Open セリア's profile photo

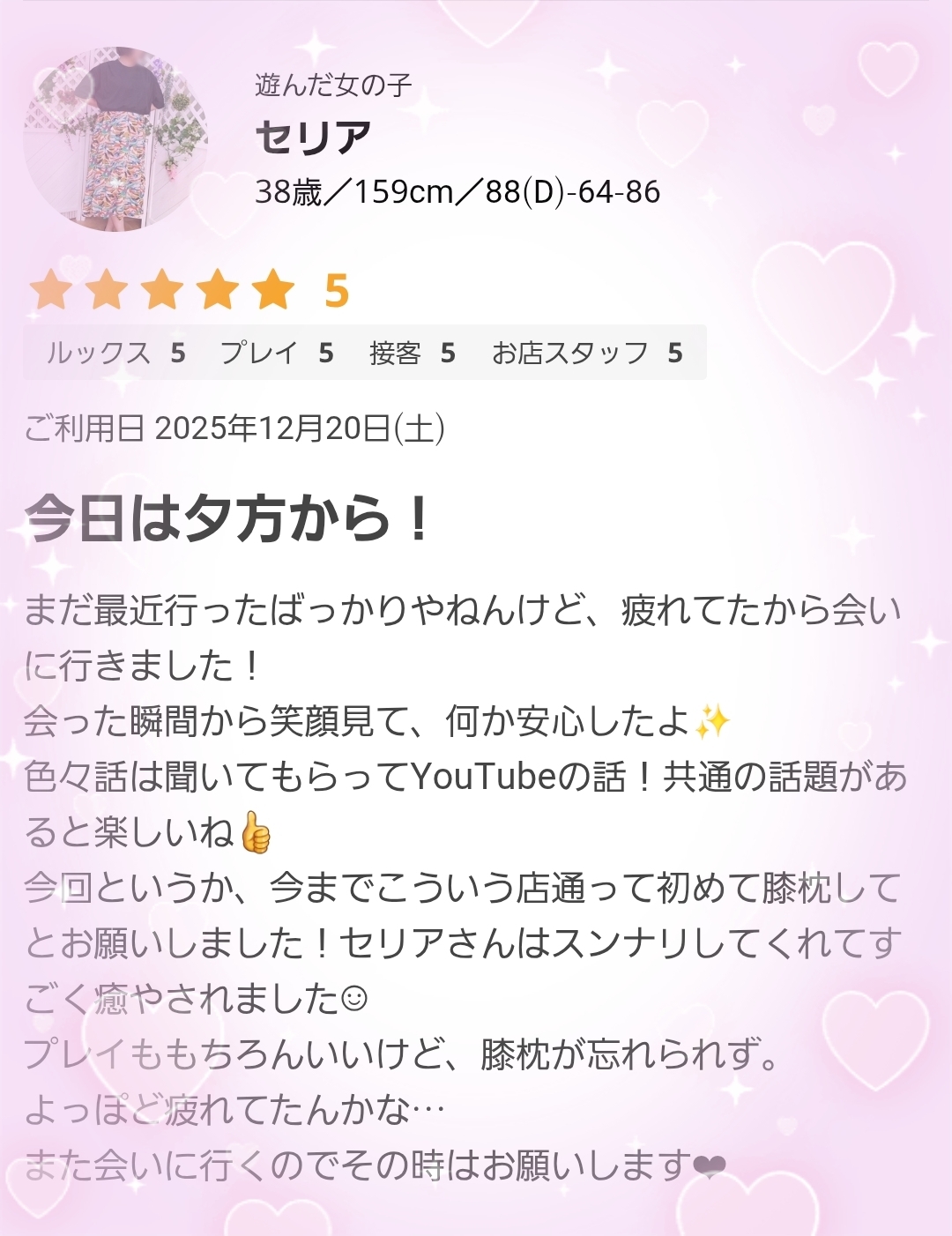[x=115, y=138]
